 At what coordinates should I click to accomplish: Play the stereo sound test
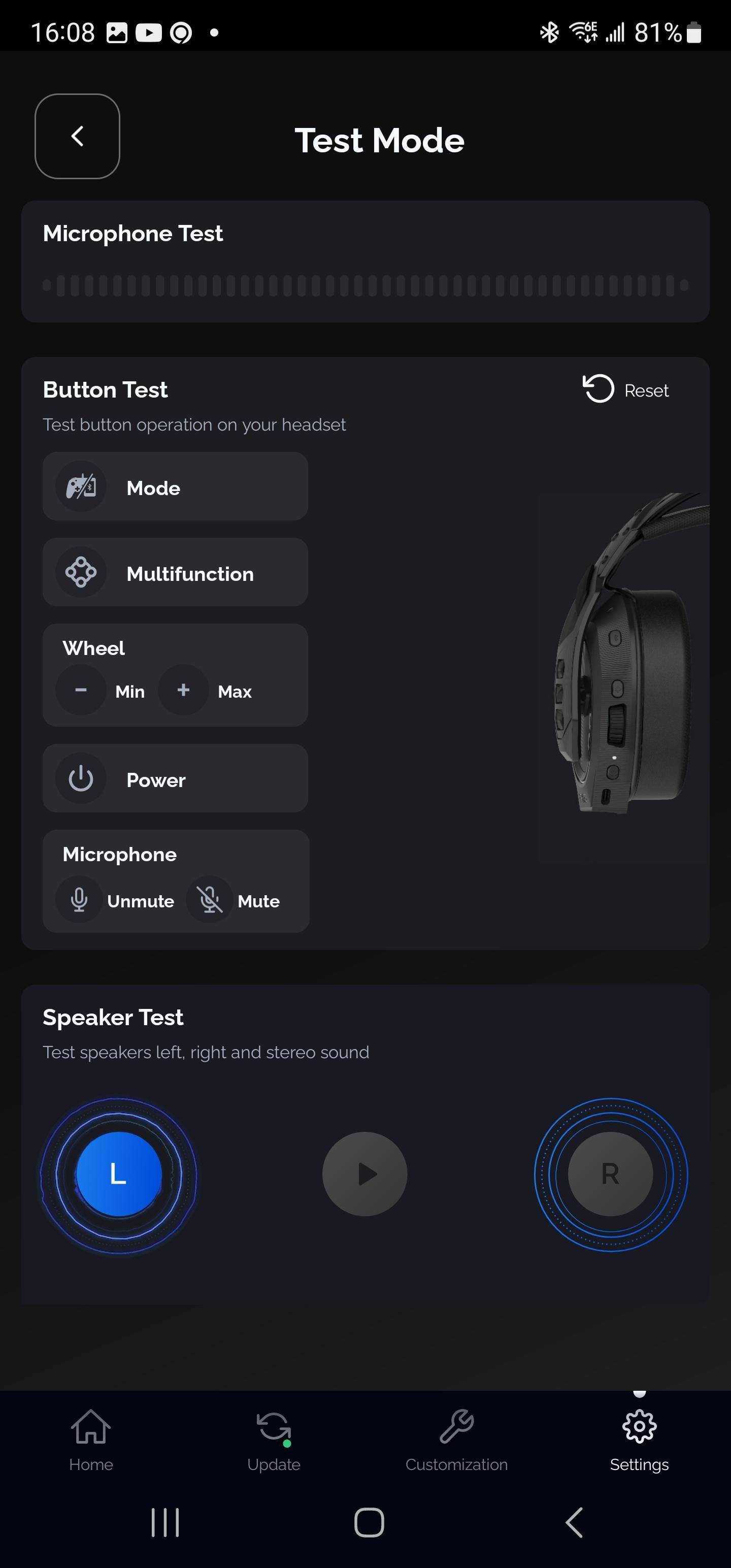pyautogui.click(x=364, y=1174)
